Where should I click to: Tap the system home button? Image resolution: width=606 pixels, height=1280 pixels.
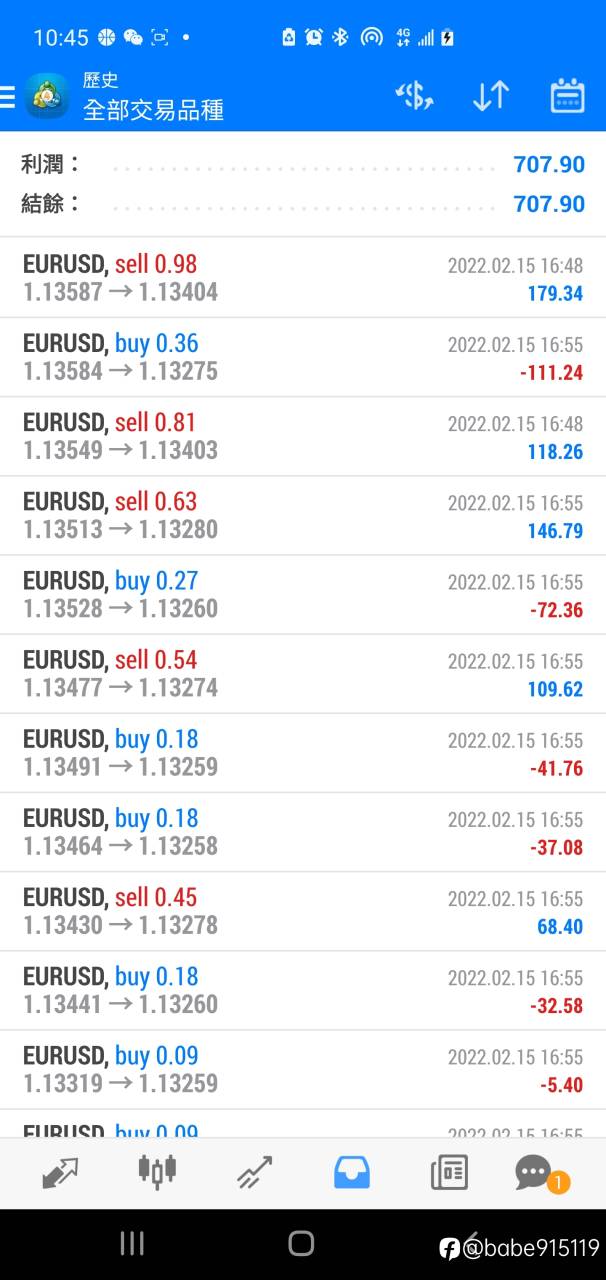pos(301,1243)
